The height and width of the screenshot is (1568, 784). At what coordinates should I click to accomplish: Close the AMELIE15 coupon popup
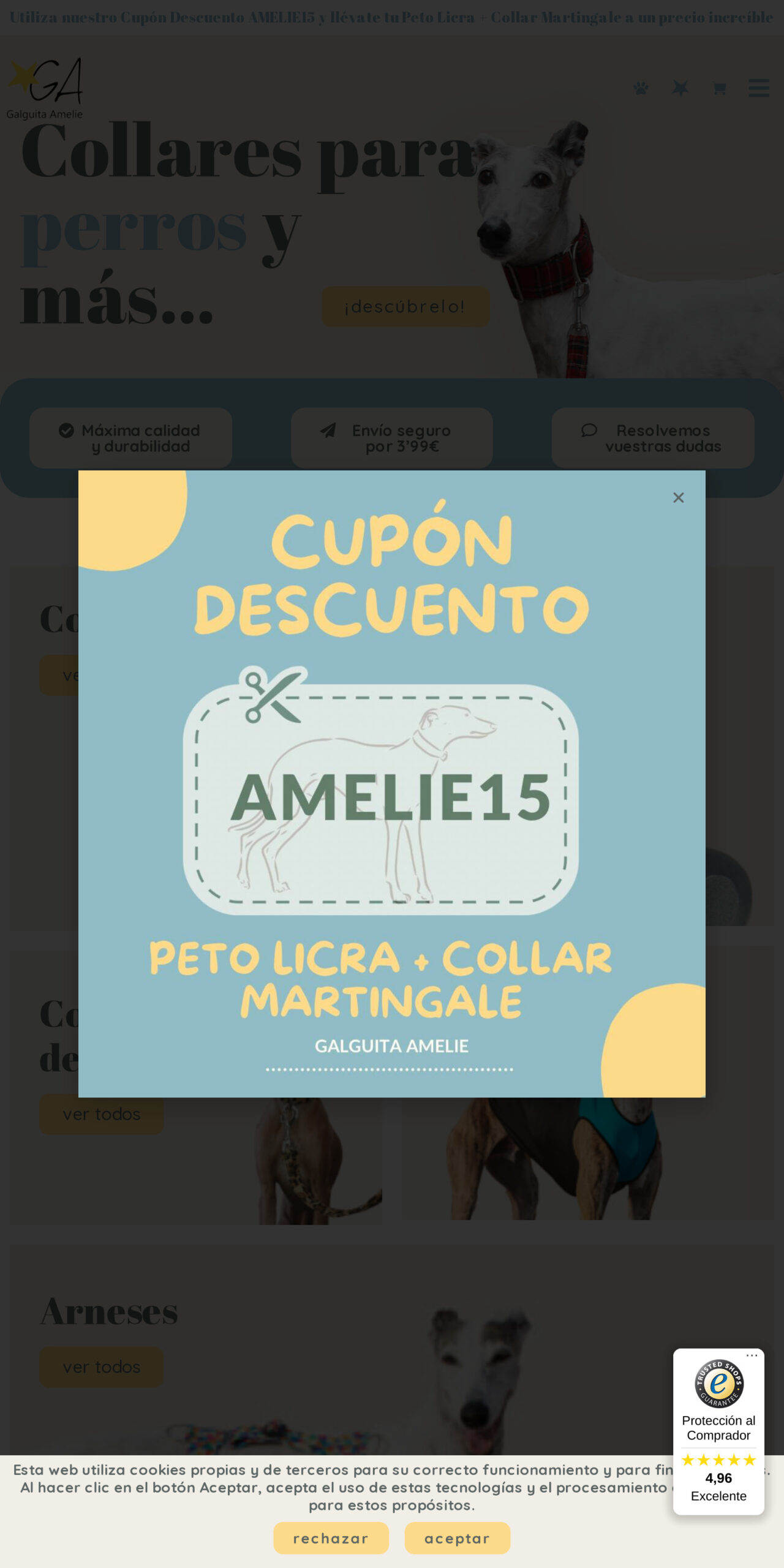678,497
